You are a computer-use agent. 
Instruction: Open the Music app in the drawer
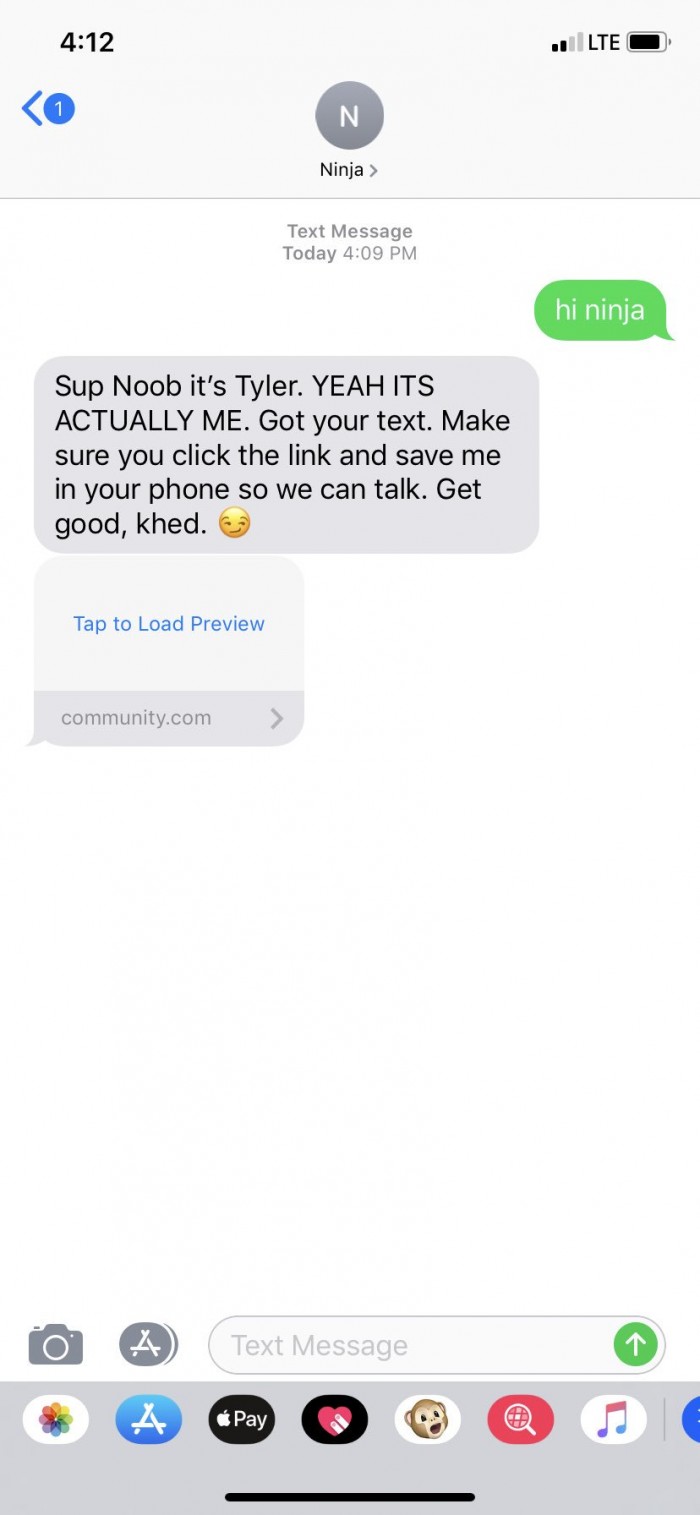[613, 1419]
